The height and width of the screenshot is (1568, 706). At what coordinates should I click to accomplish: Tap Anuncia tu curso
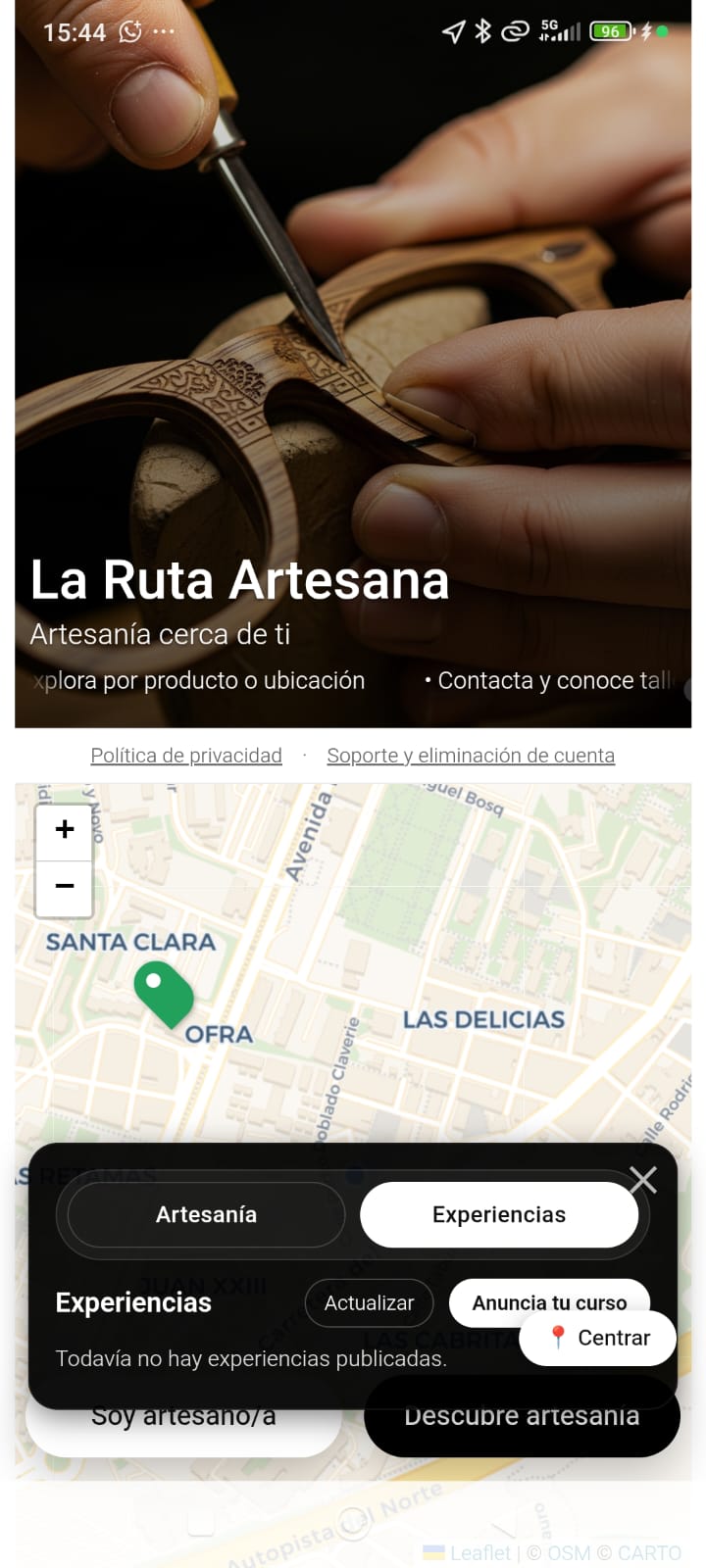(x=549, y=1302)
